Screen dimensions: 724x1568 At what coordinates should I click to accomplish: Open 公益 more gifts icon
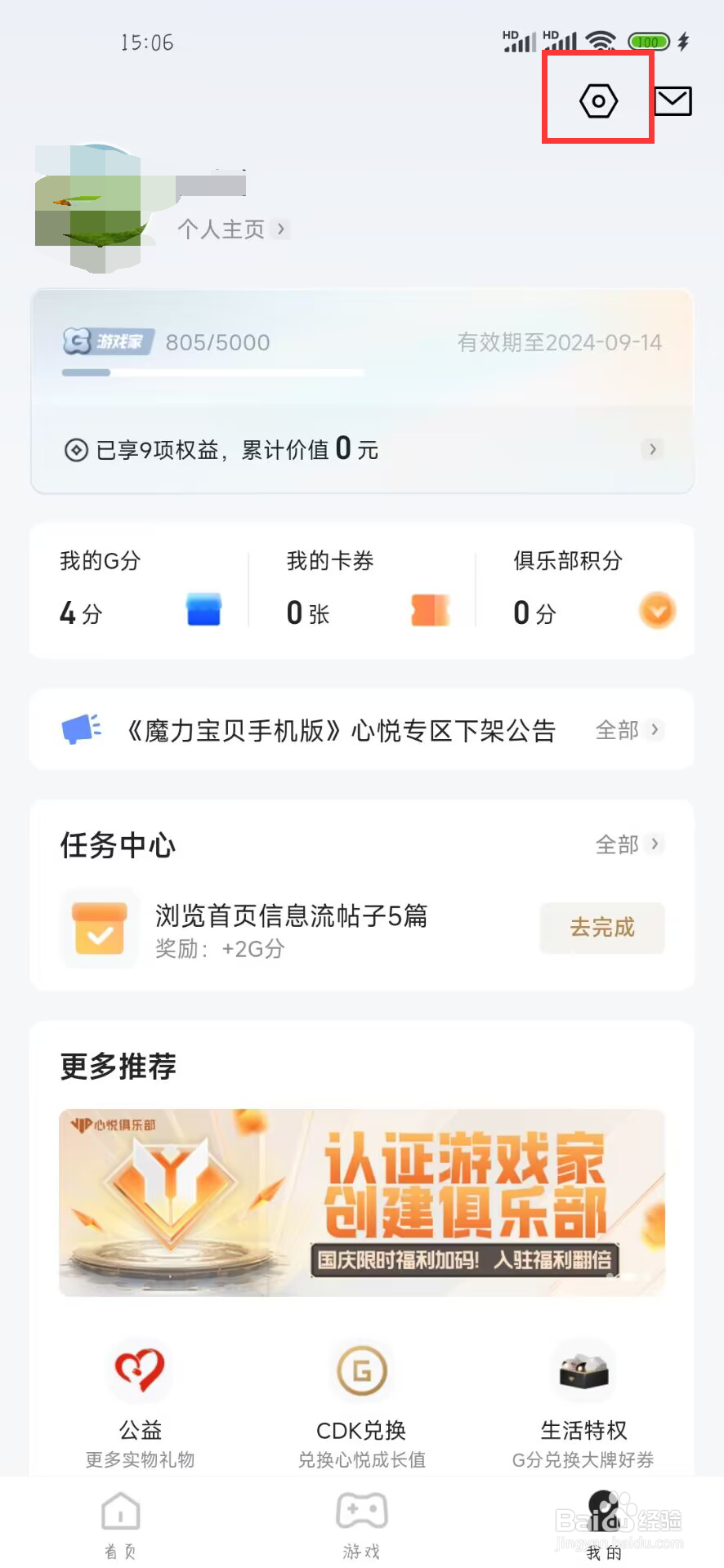click(x=139, y=1370)
